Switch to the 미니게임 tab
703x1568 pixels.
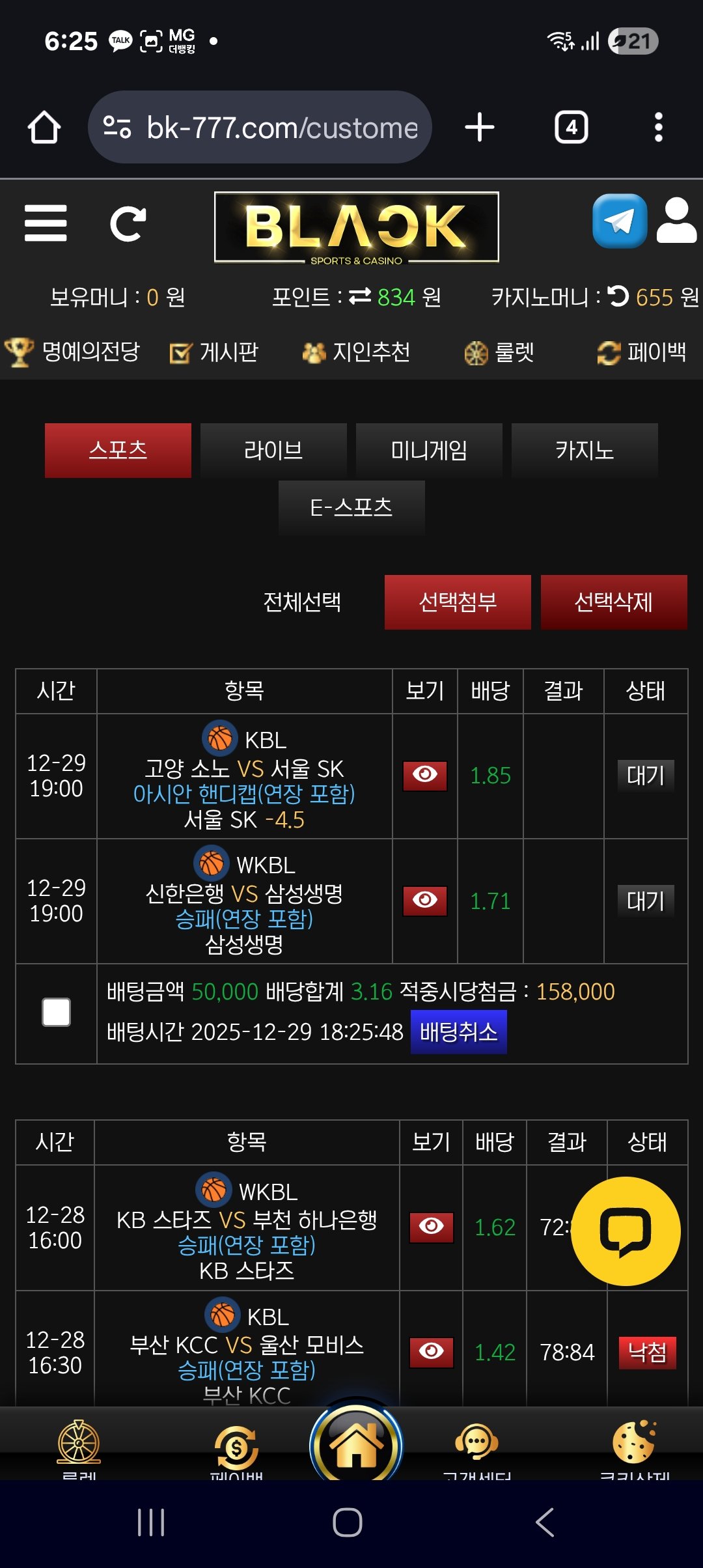point(429,451)
